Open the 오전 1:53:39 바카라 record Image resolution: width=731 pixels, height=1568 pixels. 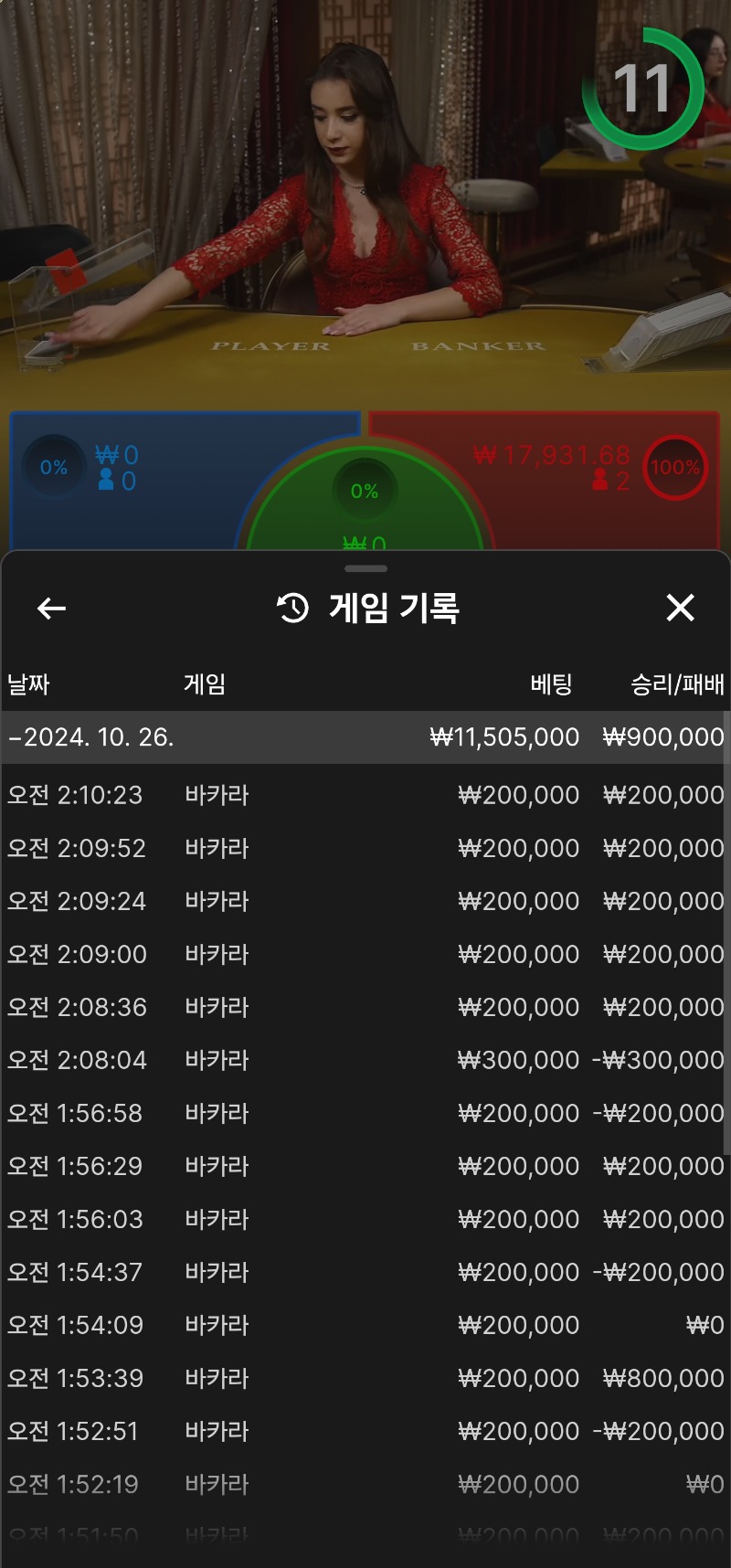coord(365,1378)
